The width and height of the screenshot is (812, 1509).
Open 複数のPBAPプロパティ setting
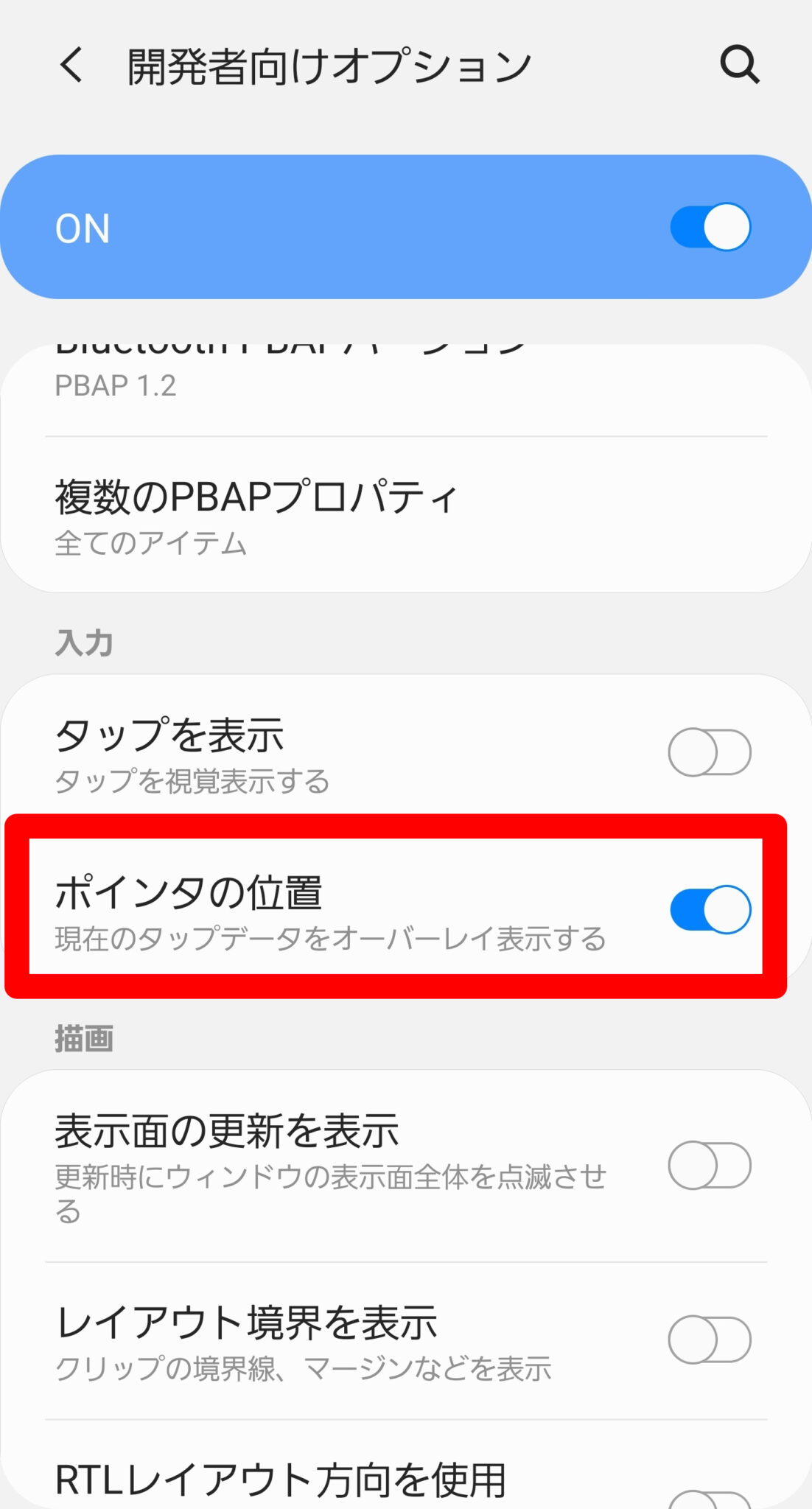click(x=406, y=515)
